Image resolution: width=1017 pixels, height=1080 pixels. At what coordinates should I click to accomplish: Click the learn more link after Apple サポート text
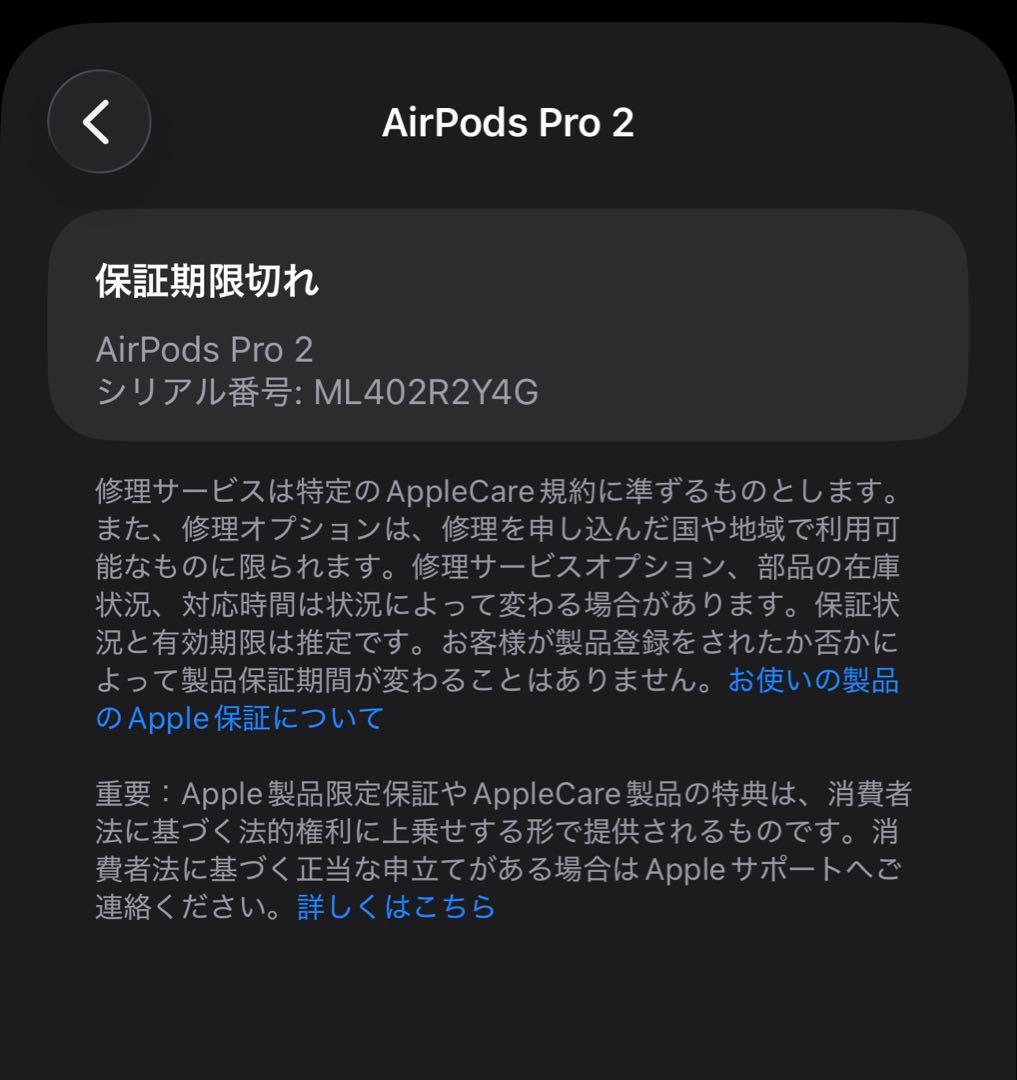395,908
